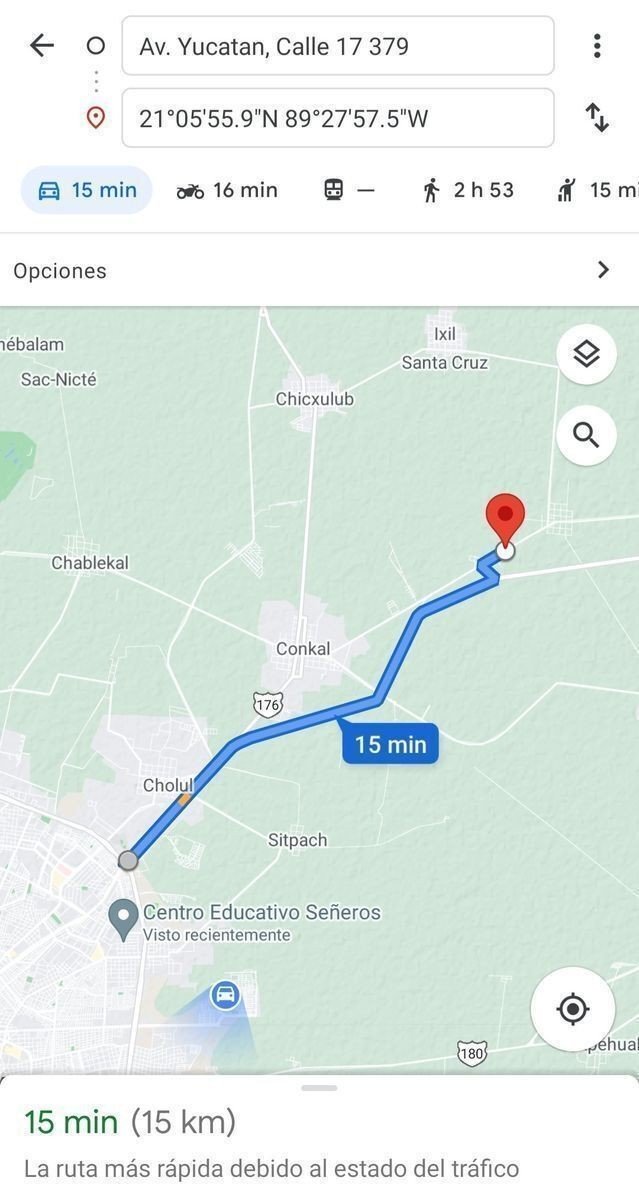Switch to walking mode 2 h 53
Viewport: 639px width, 1200px height.
467,190
